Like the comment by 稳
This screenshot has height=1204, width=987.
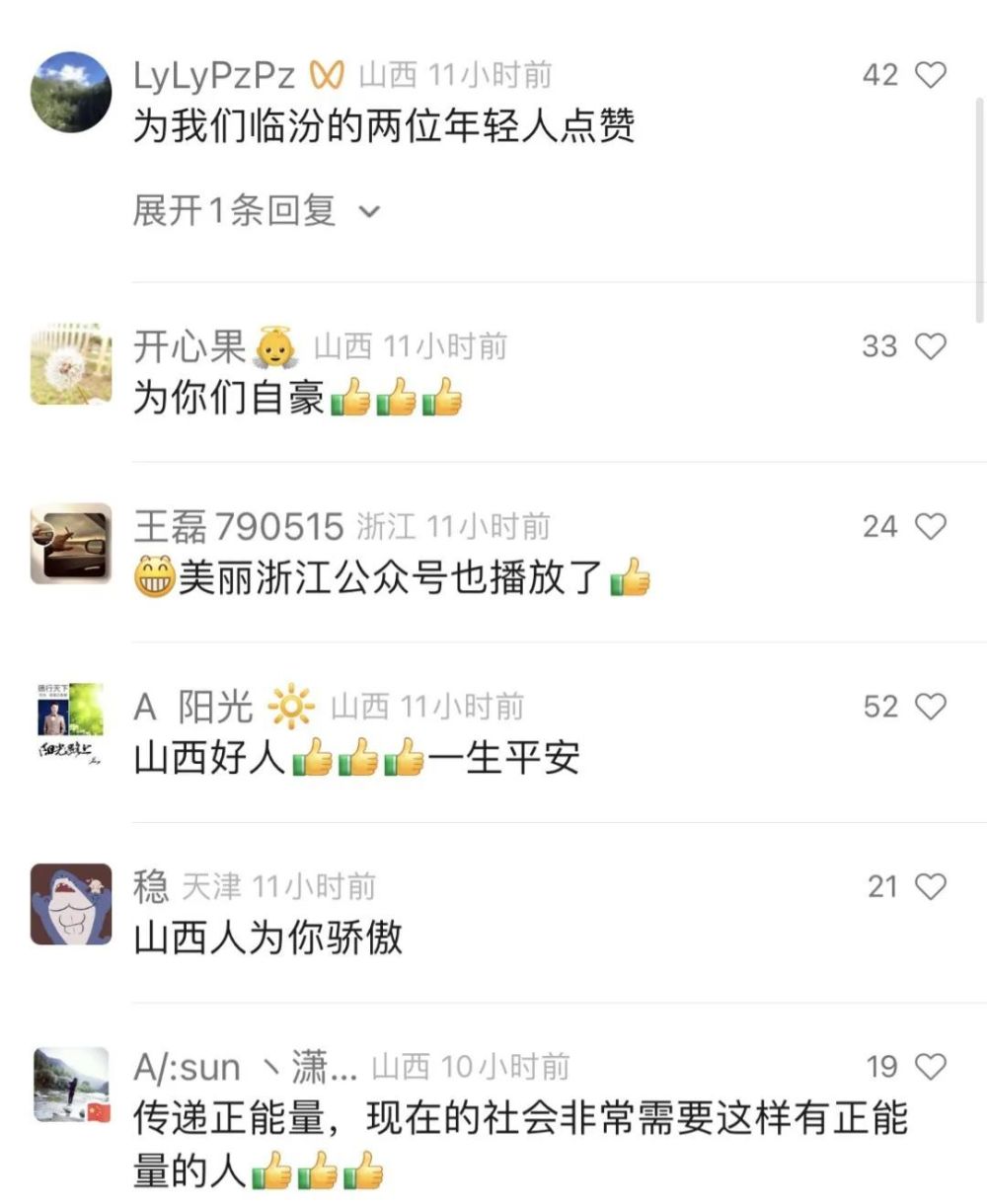coord(931,887)
